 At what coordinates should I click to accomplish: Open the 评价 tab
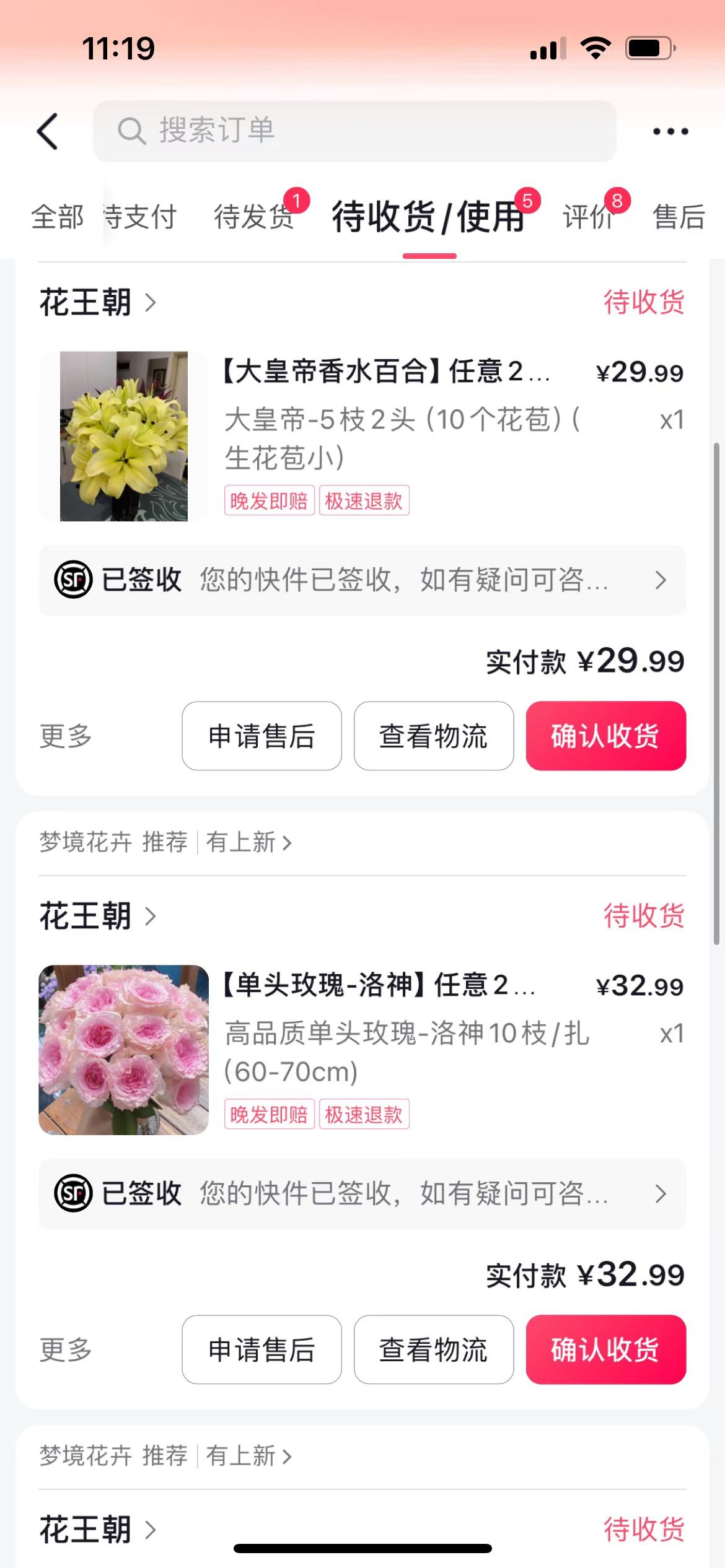click(x=587, y=217)
